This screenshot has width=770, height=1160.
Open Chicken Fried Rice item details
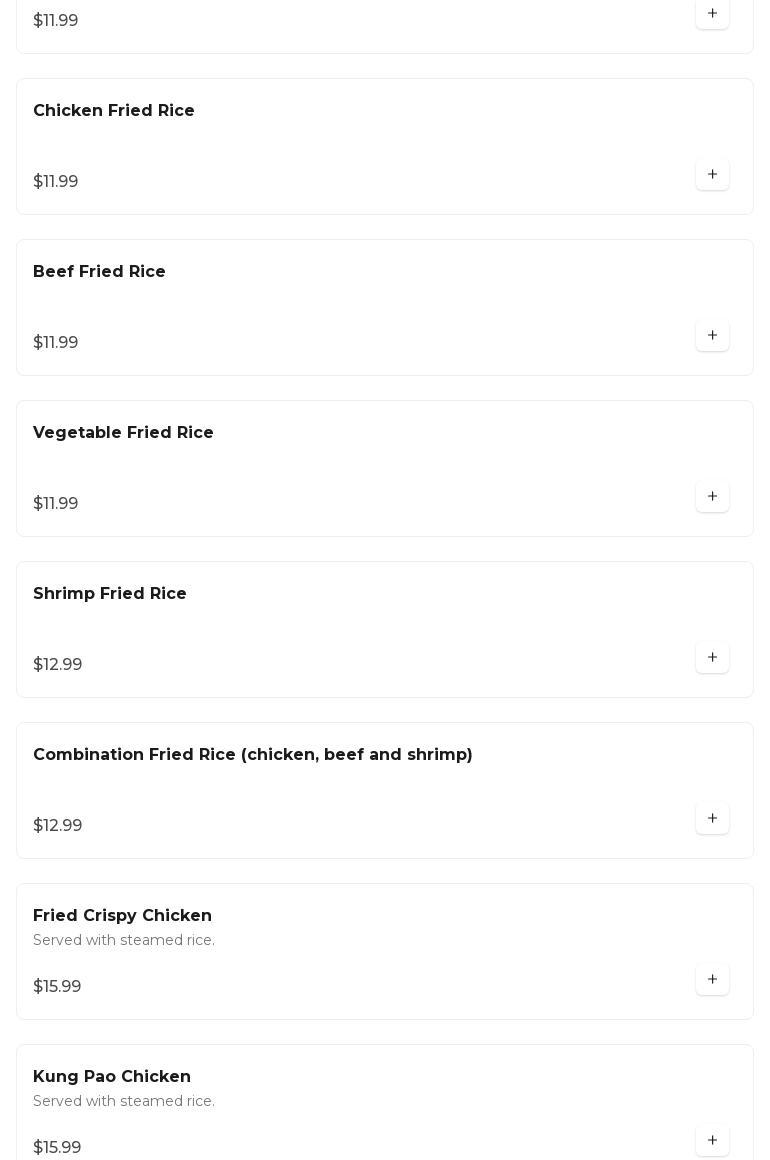pyautogui.click(x=114, y=111)
